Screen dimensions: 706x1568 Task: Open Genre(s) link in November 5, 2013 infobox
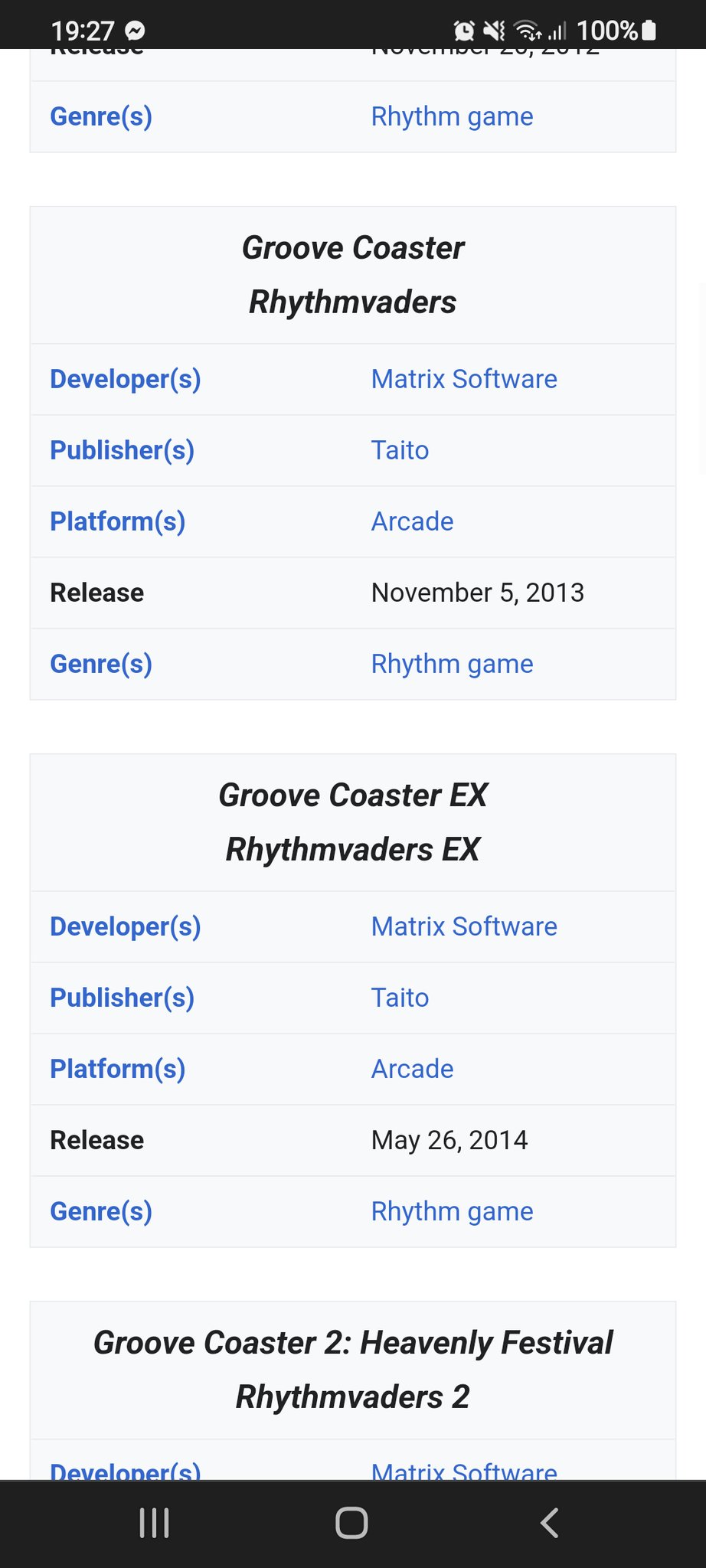pyautogui.click(x=101, y=664)
